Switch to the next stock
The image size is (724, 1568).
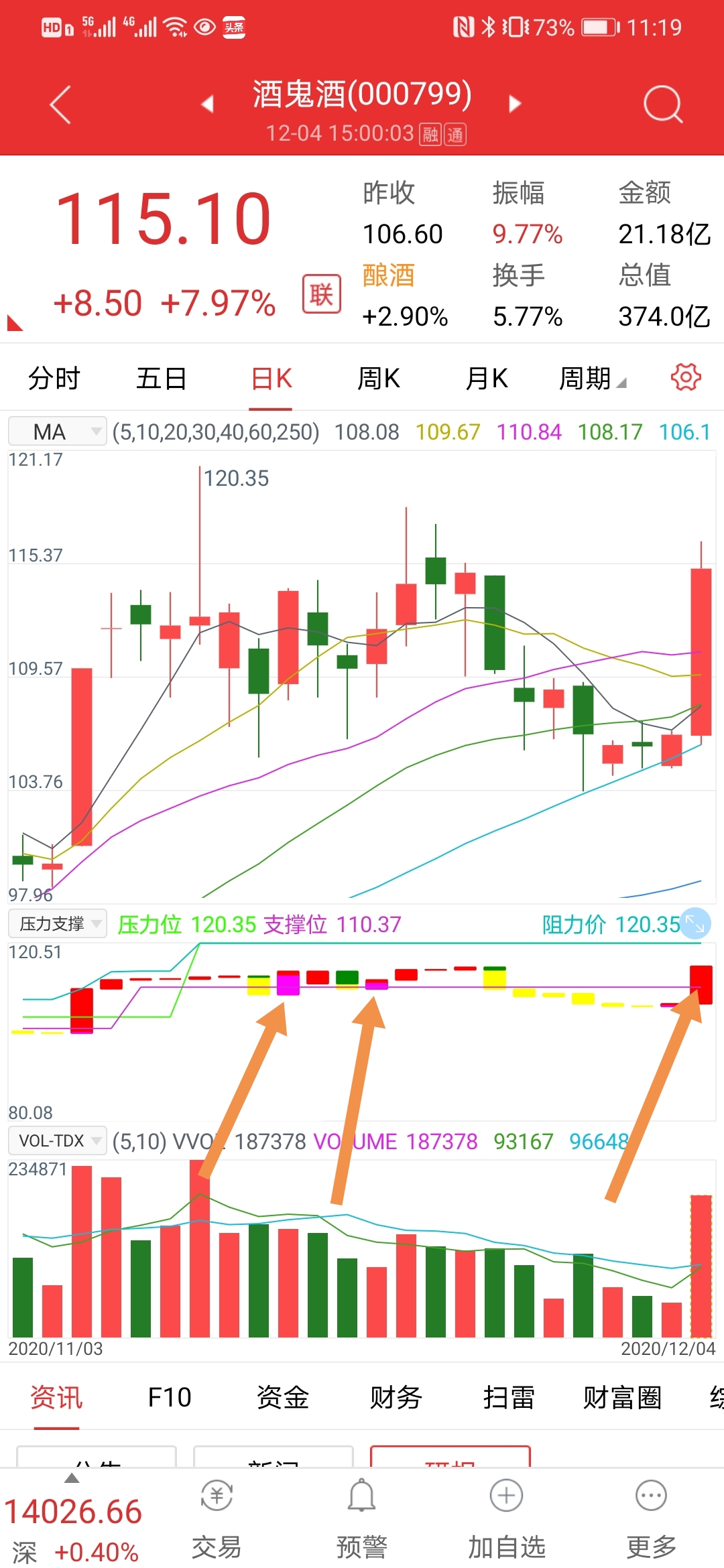pos(515,104)
